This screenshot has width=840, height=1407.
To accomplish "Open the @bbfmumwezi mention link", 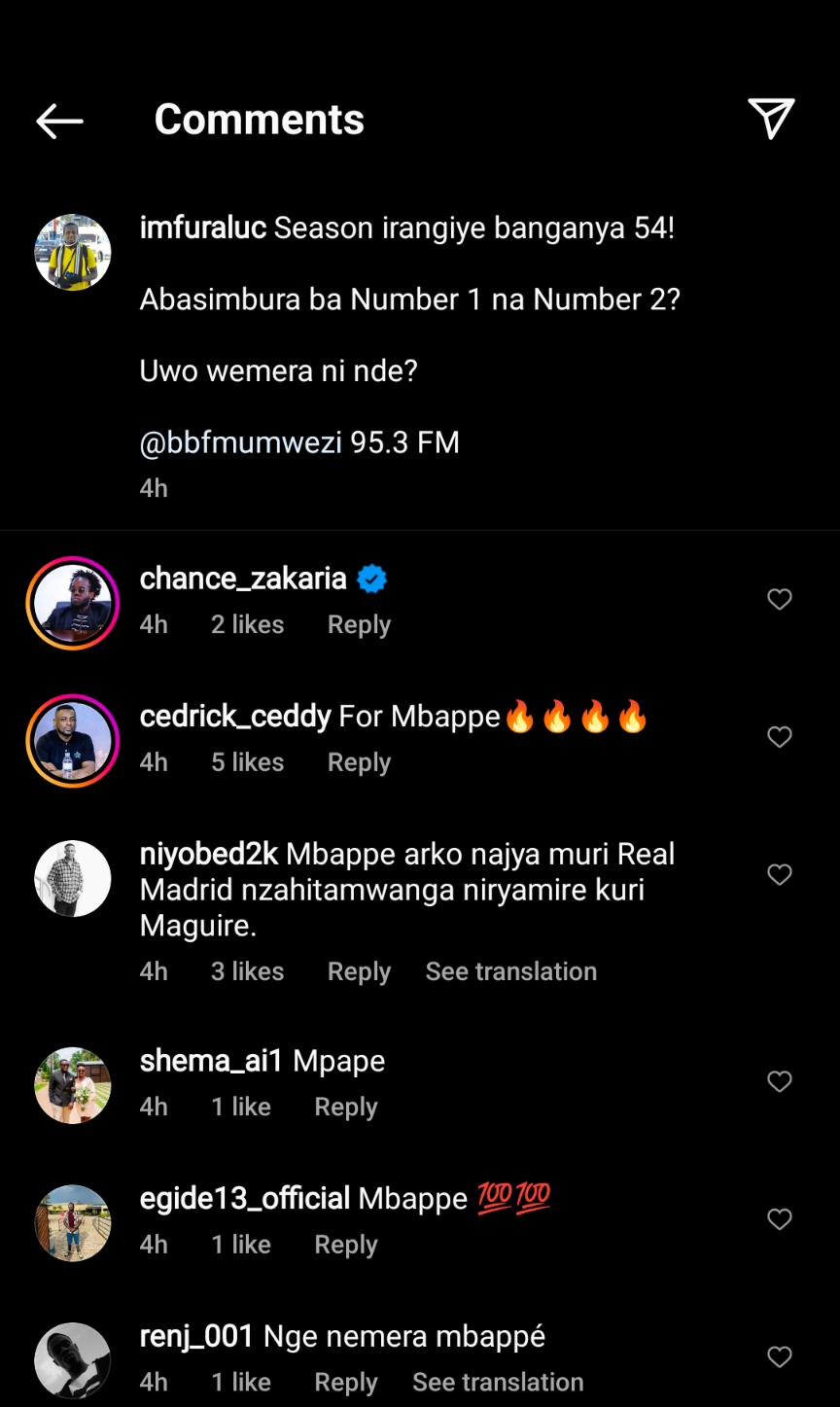I will pyautogui.click(x=241, y=442).
